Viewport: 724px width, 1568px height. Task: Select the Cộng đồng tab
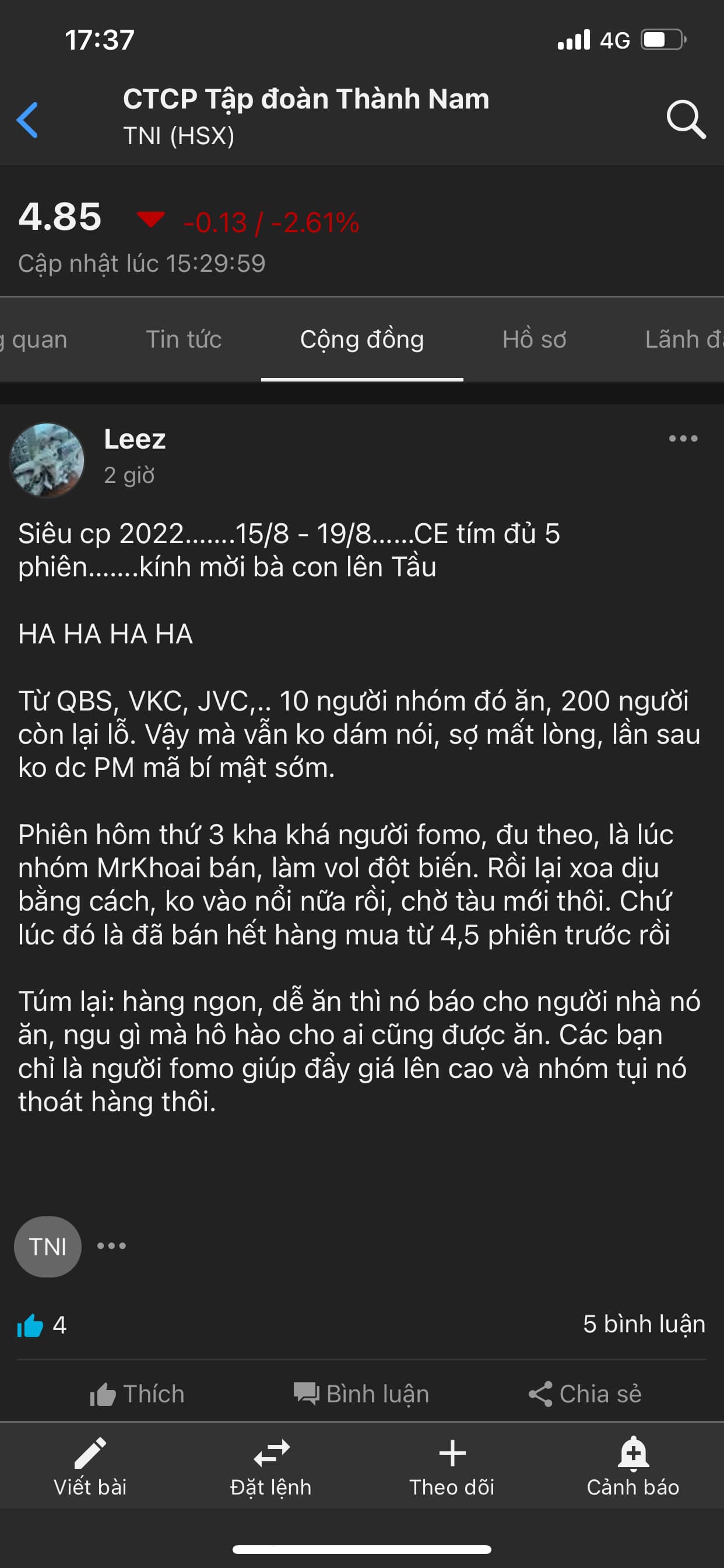click(x=362, y=339)
